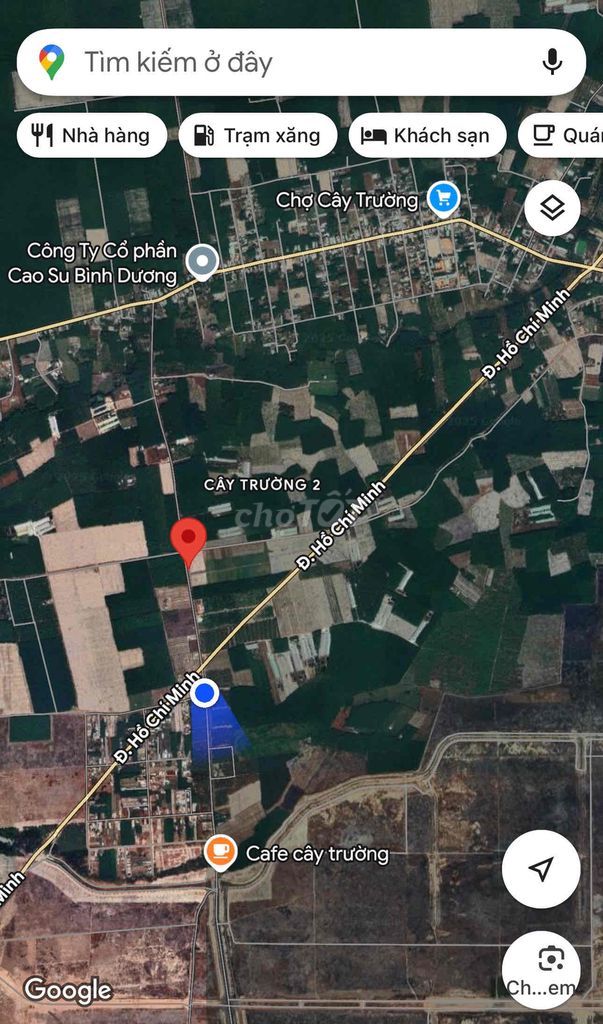The width and height of the screenshot is (603, 1024).
Task: Tap the coffee chip at the right edge
Action: point(561,135)
